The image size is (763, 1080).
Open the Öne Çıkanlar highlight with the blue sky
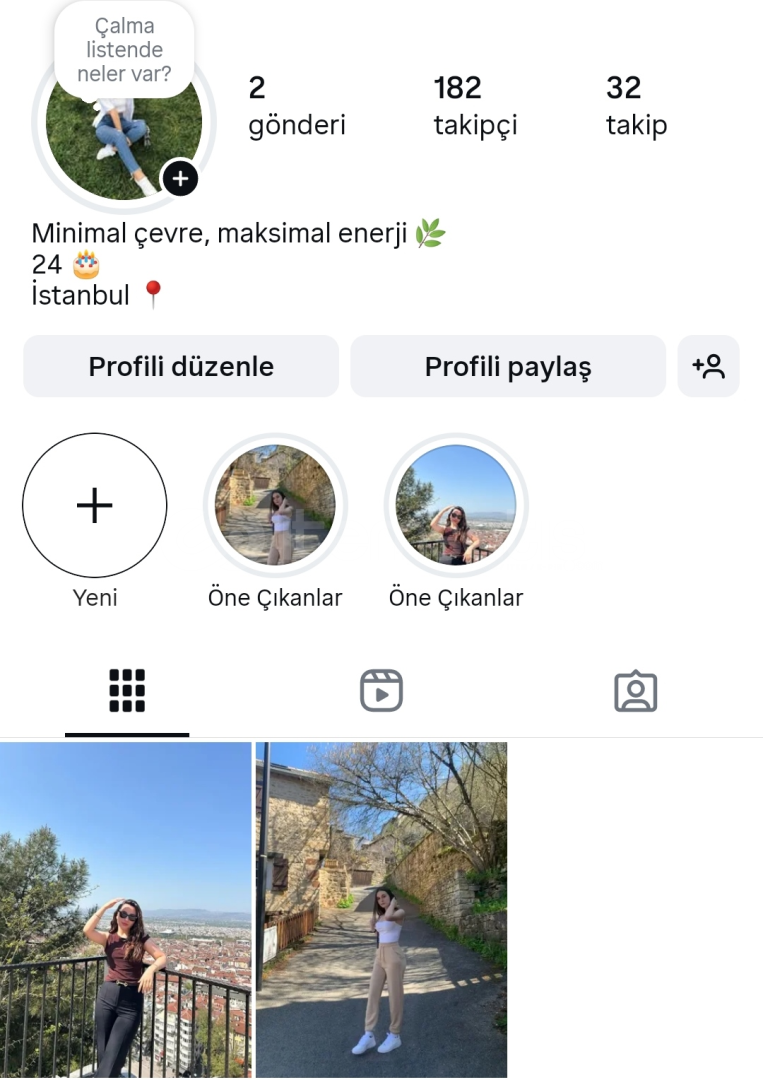point(456,506)
